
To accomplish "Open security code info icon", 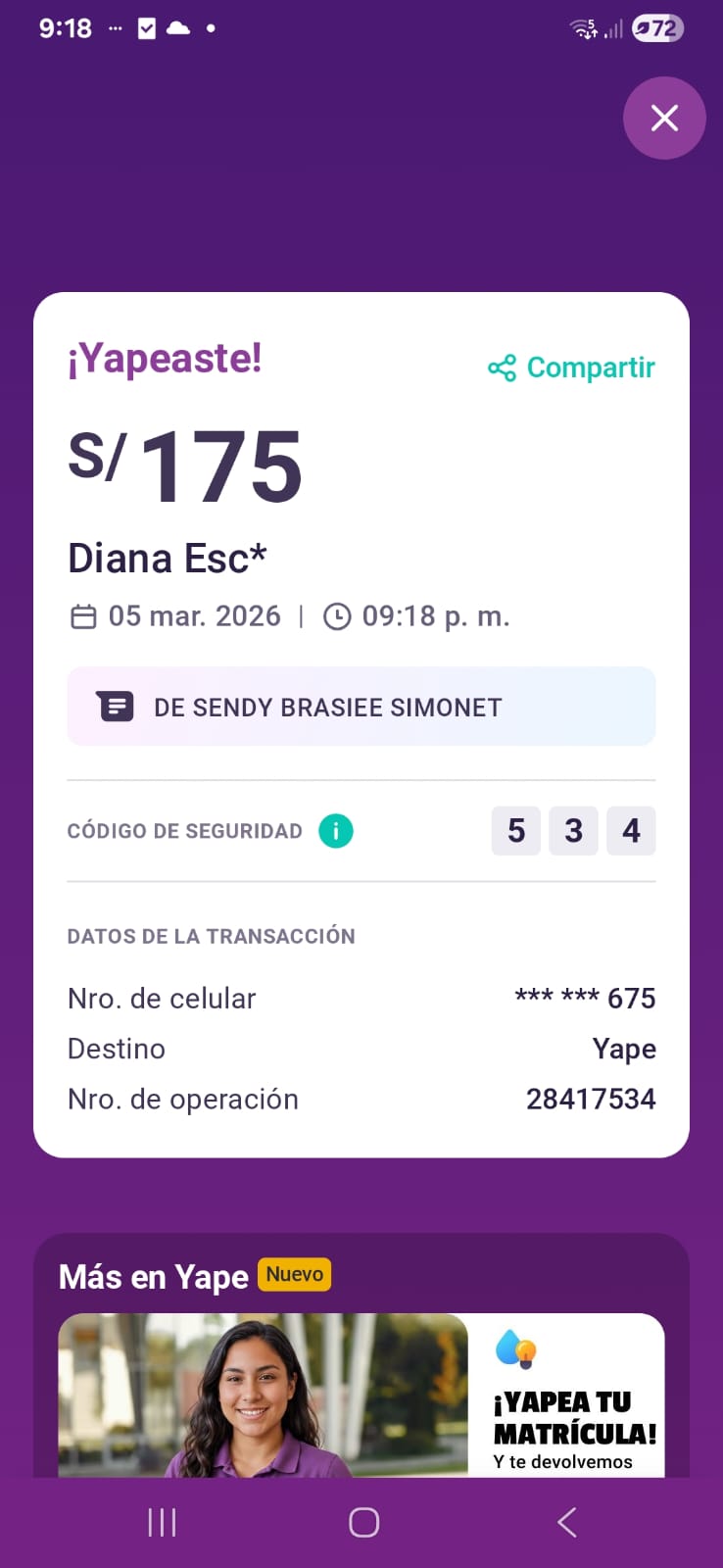I will click(335, 831).
